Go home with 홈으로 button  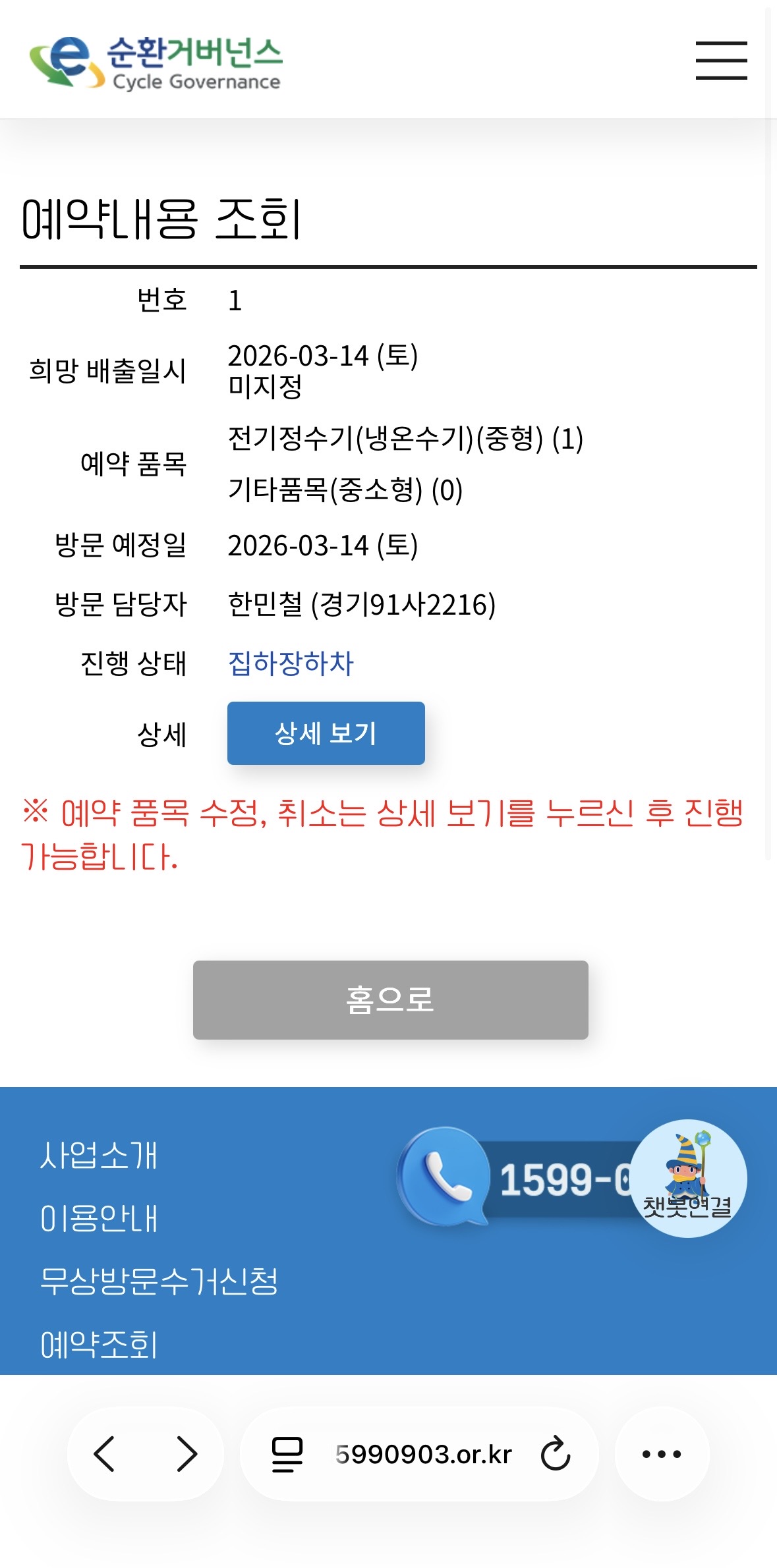(390, 999)
